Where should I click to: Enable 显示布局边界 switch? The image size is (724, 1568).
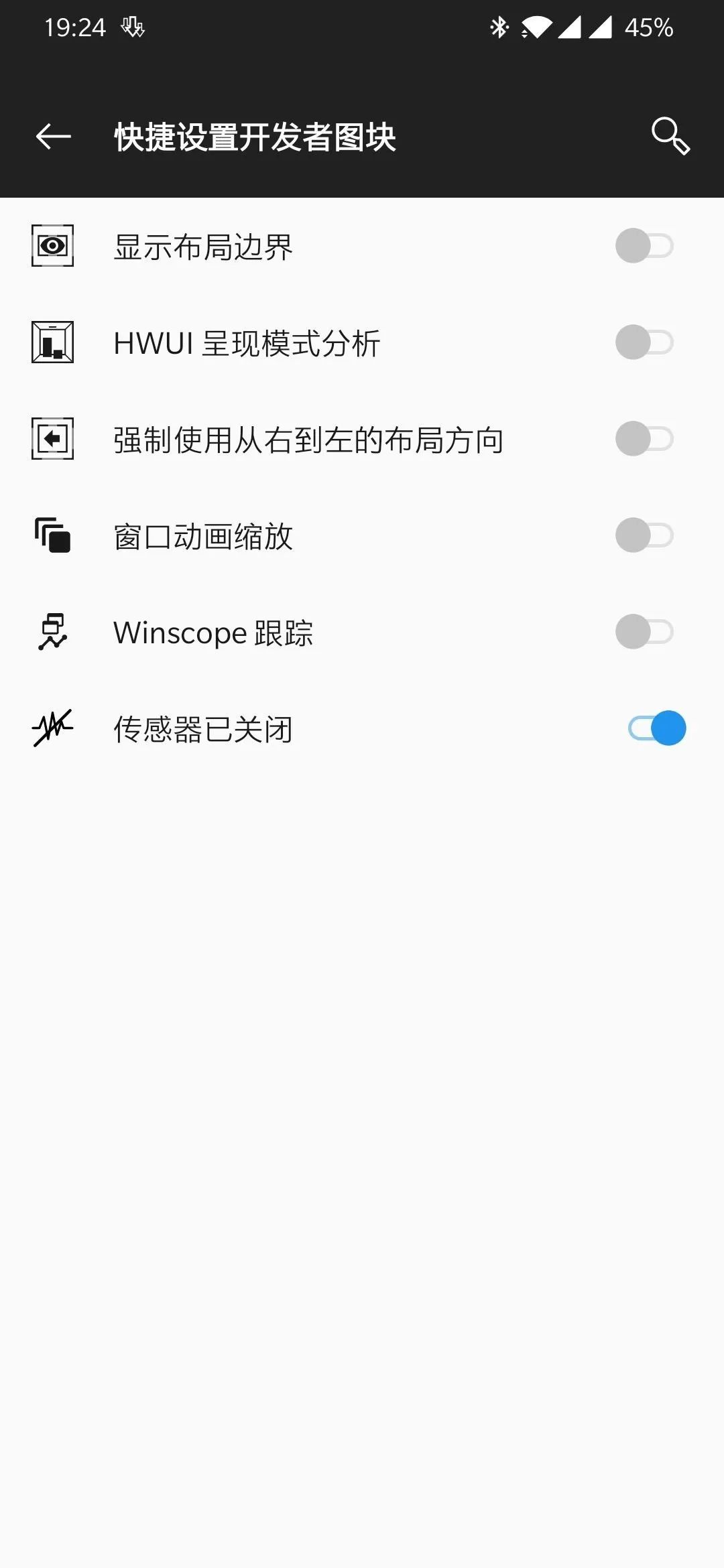644,246
